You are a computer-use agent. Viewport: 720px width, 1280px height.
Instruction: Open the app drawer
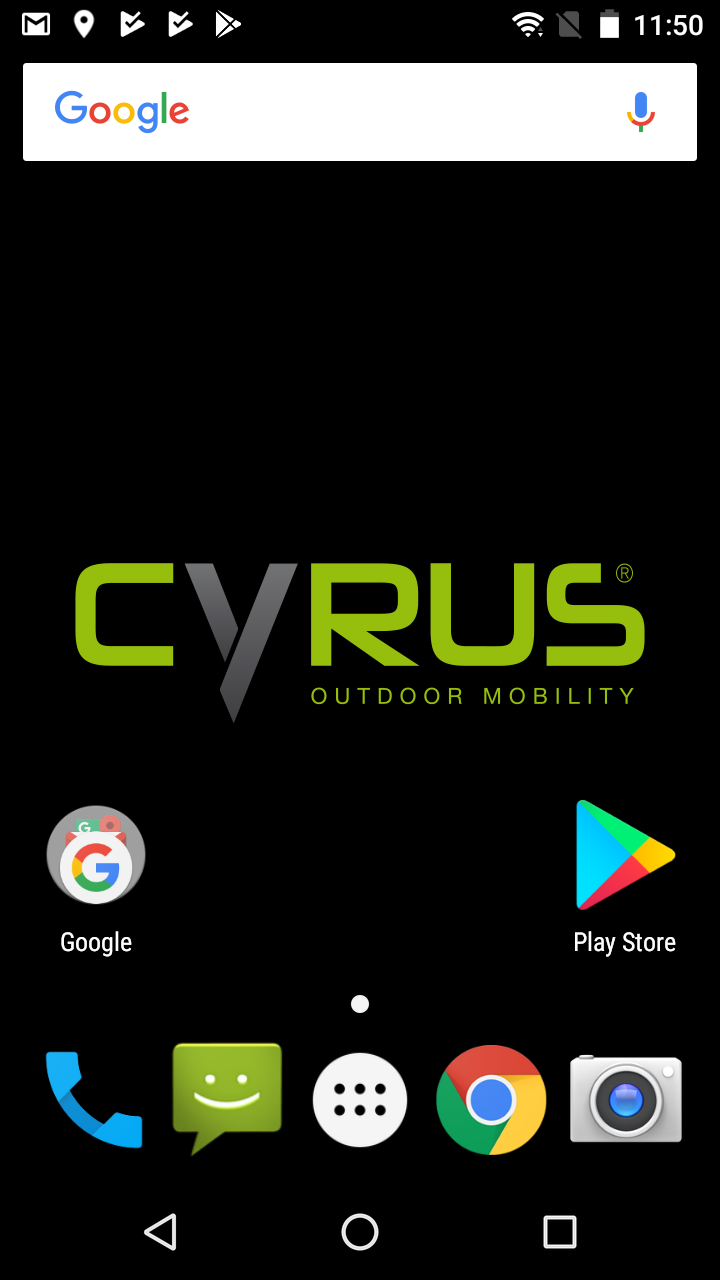pos(360,1099)
